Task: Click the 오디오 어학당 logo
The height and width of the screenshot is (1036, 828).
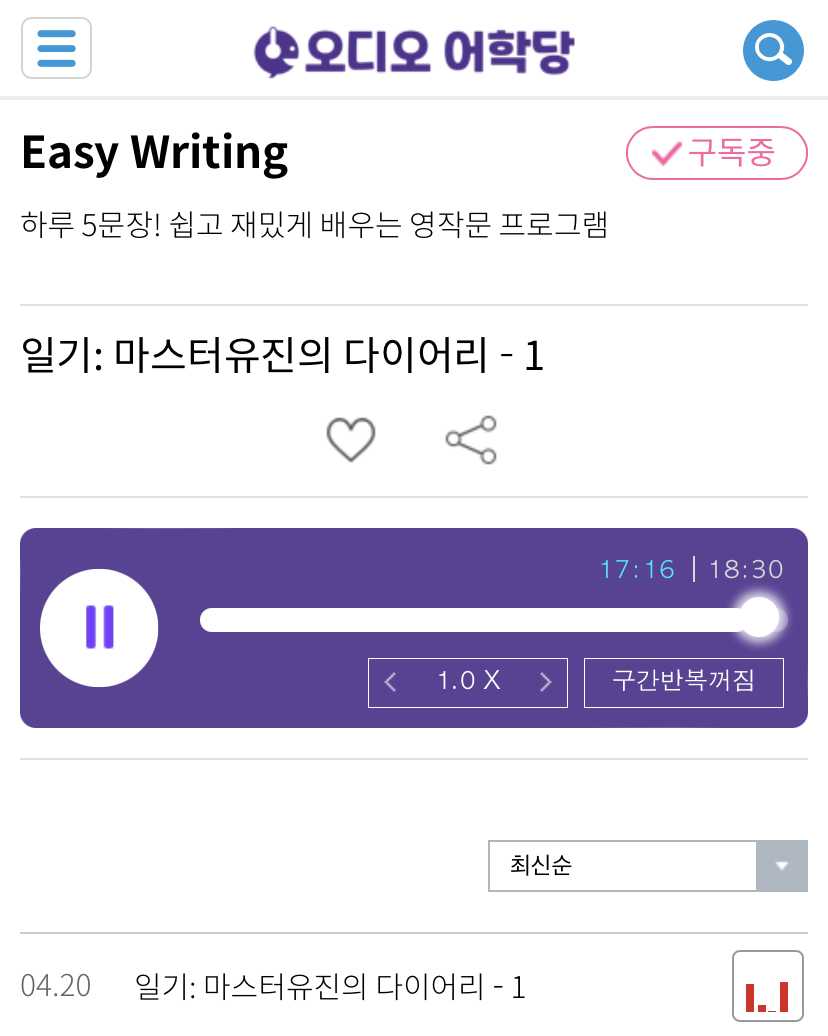Action: pos(413,49)
